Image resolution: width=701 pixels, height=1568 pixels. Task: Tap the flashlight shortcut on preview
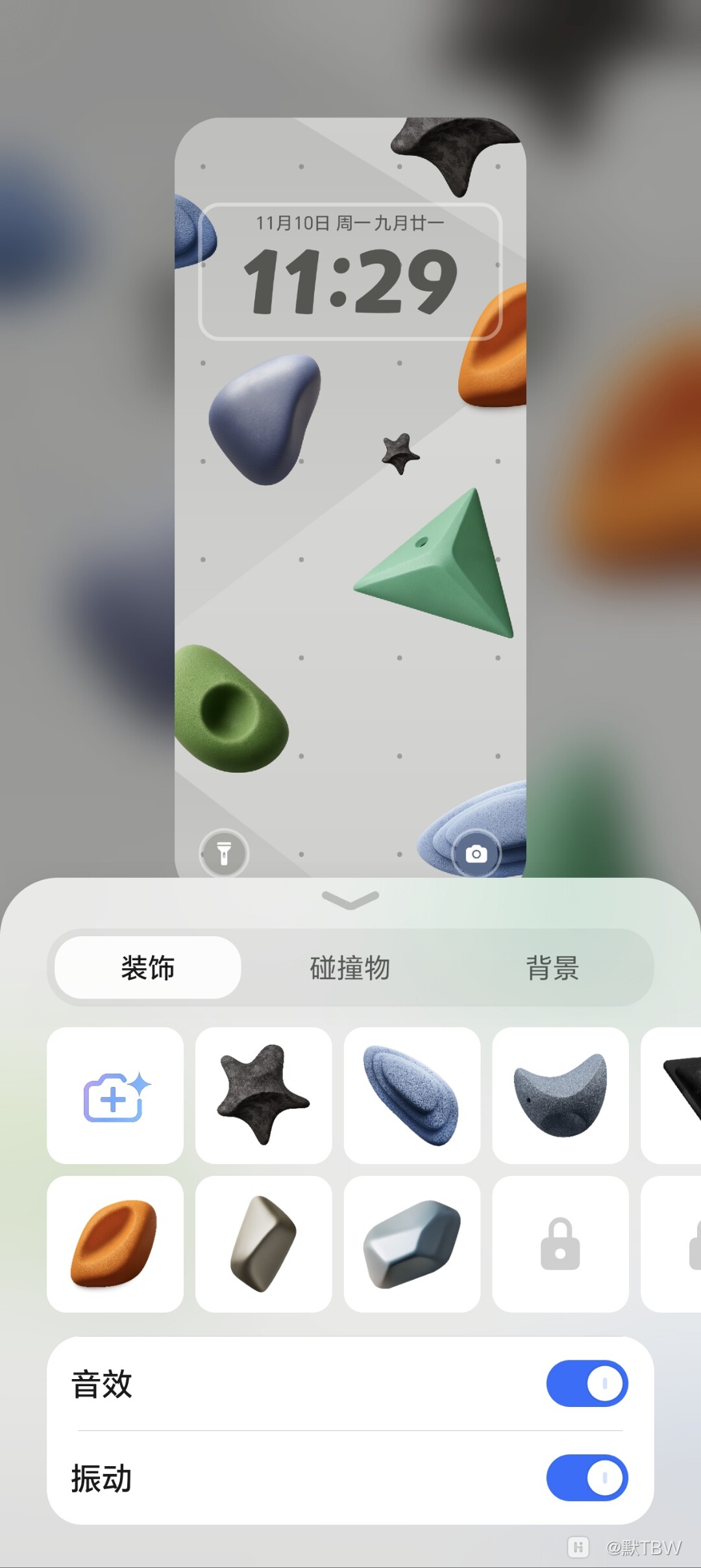click(224, 854)
